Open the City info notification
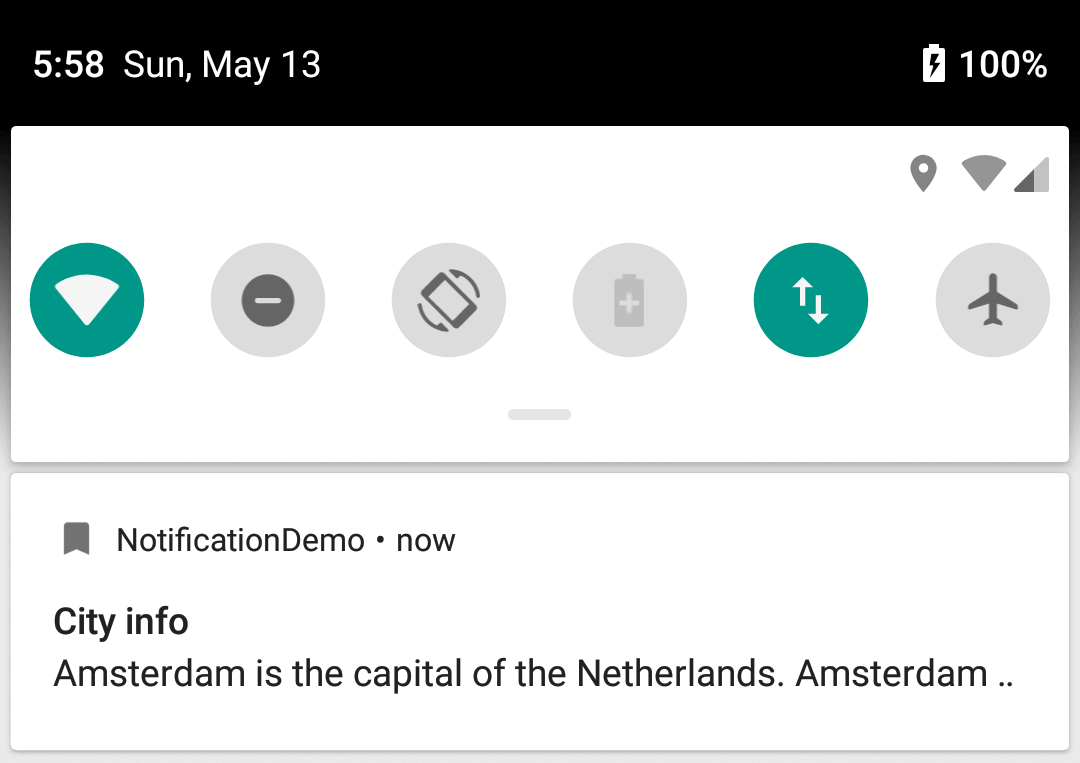Viewport: 1080px width, 763px height. [x=533, y=648]
